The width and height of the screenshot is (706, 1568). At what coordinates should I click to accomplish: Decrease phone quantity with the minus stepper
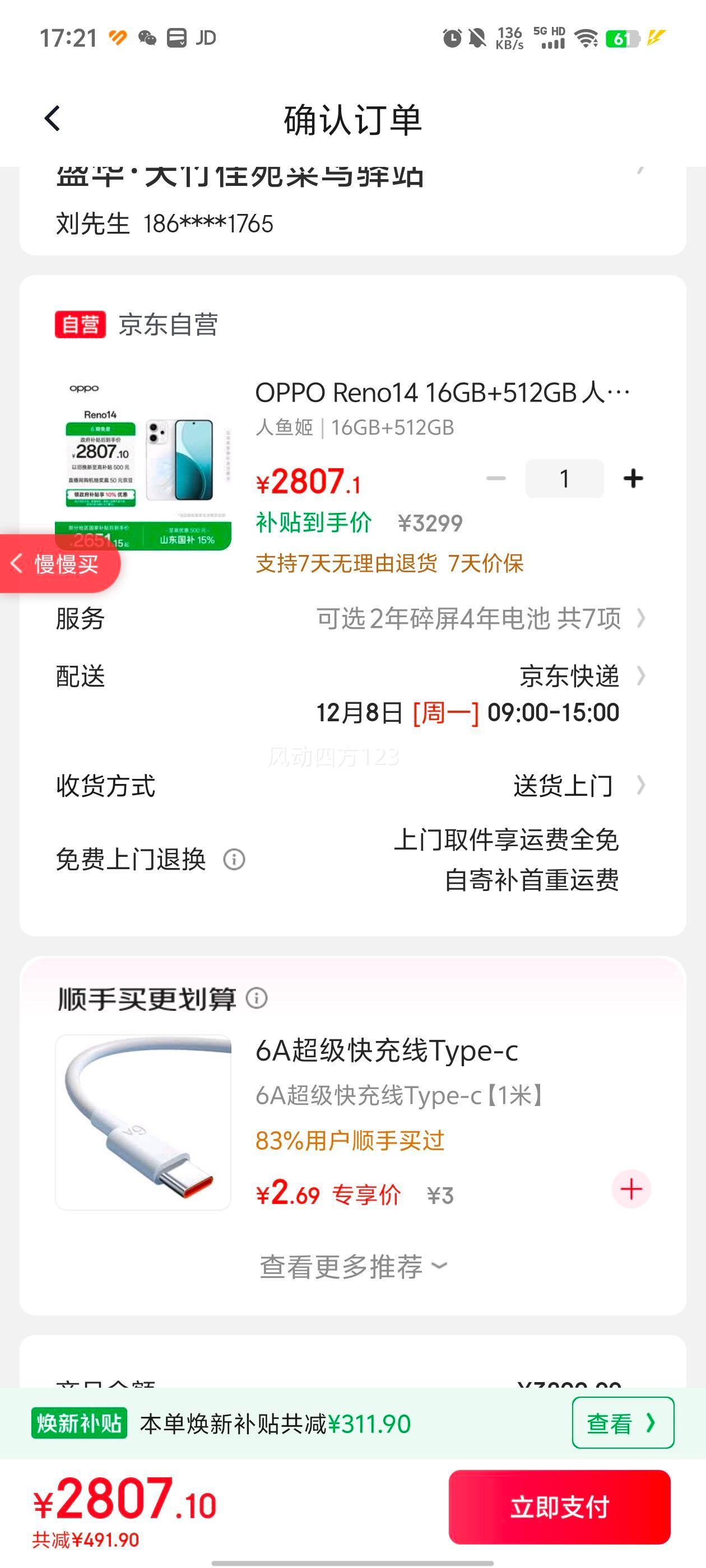[x=496, y=478]
